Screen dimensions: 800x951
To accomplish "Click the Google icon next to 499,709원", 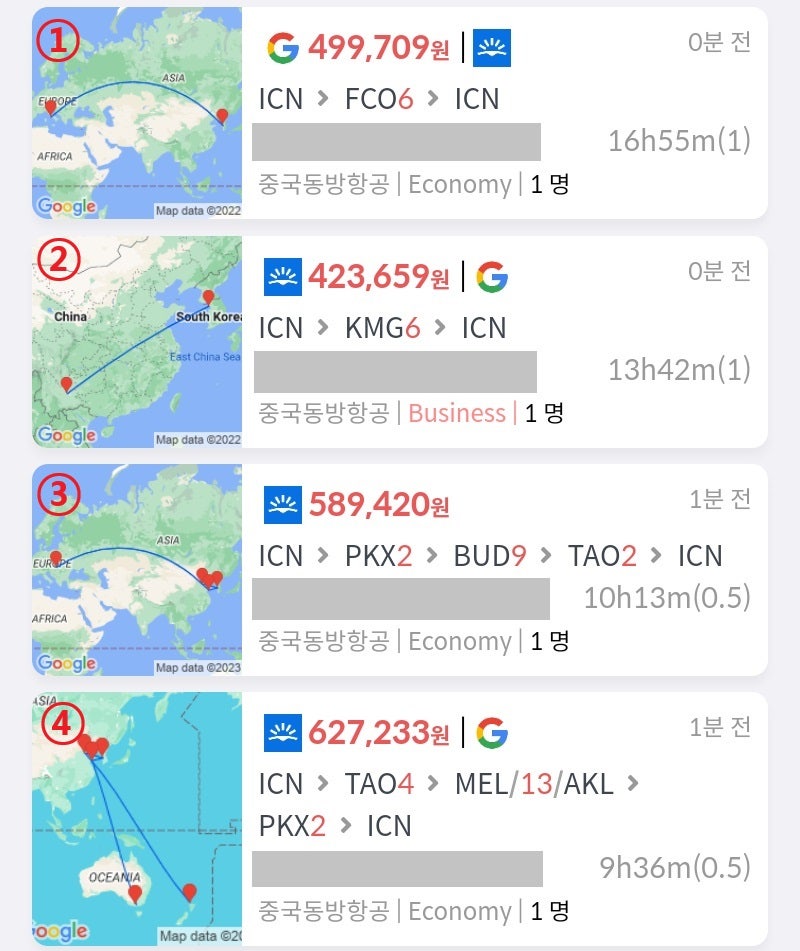I will coord(281,45).
